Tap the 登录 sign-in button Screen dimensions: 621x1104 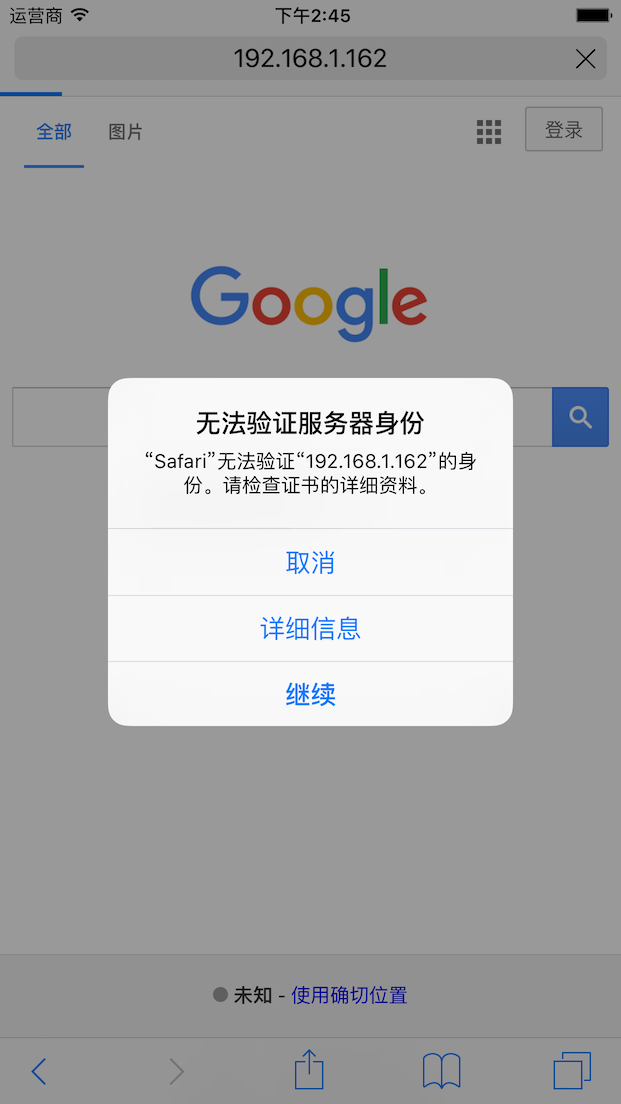(x=564, y=130)
